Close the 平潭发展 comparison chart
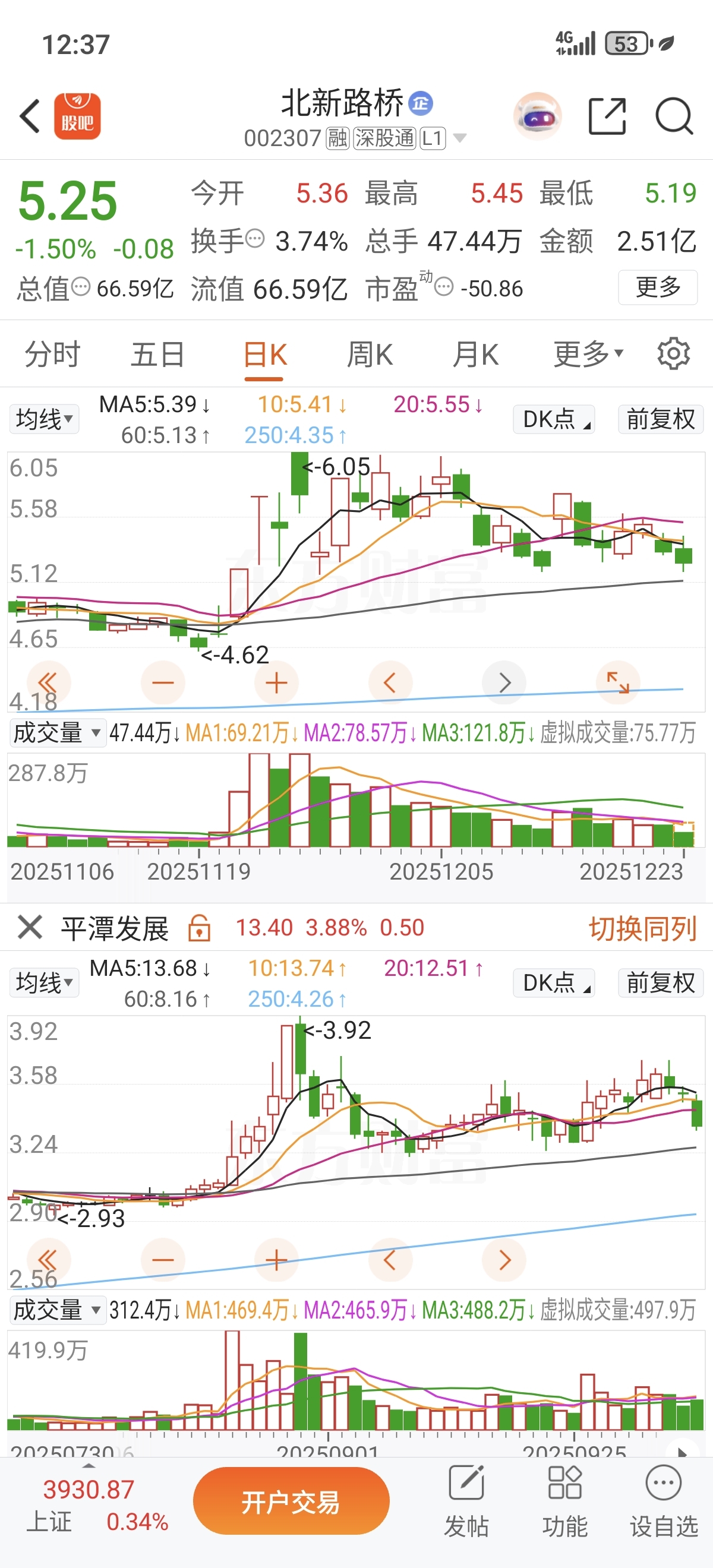Image resolution: width=713 pixels, height=1568 pixels. click(30, 928)
